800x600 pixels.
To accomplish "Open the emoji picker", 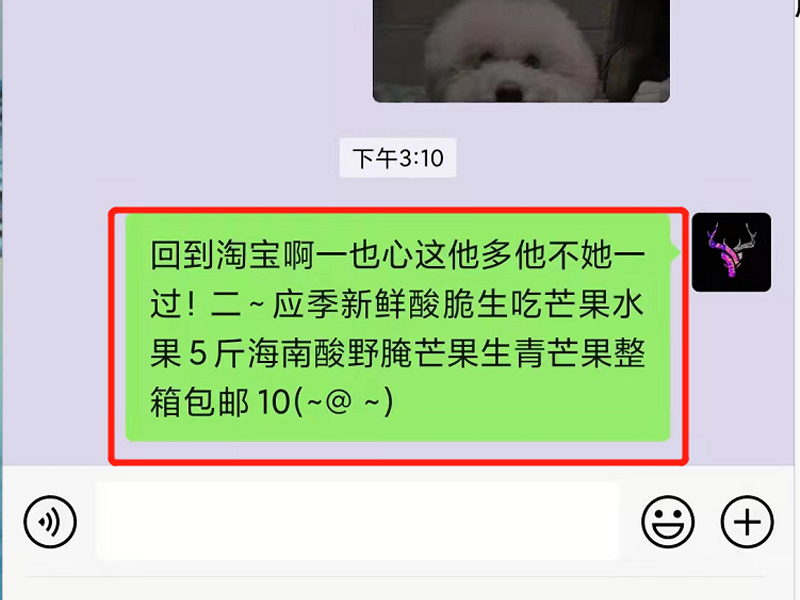I will [x=668, y=521].
